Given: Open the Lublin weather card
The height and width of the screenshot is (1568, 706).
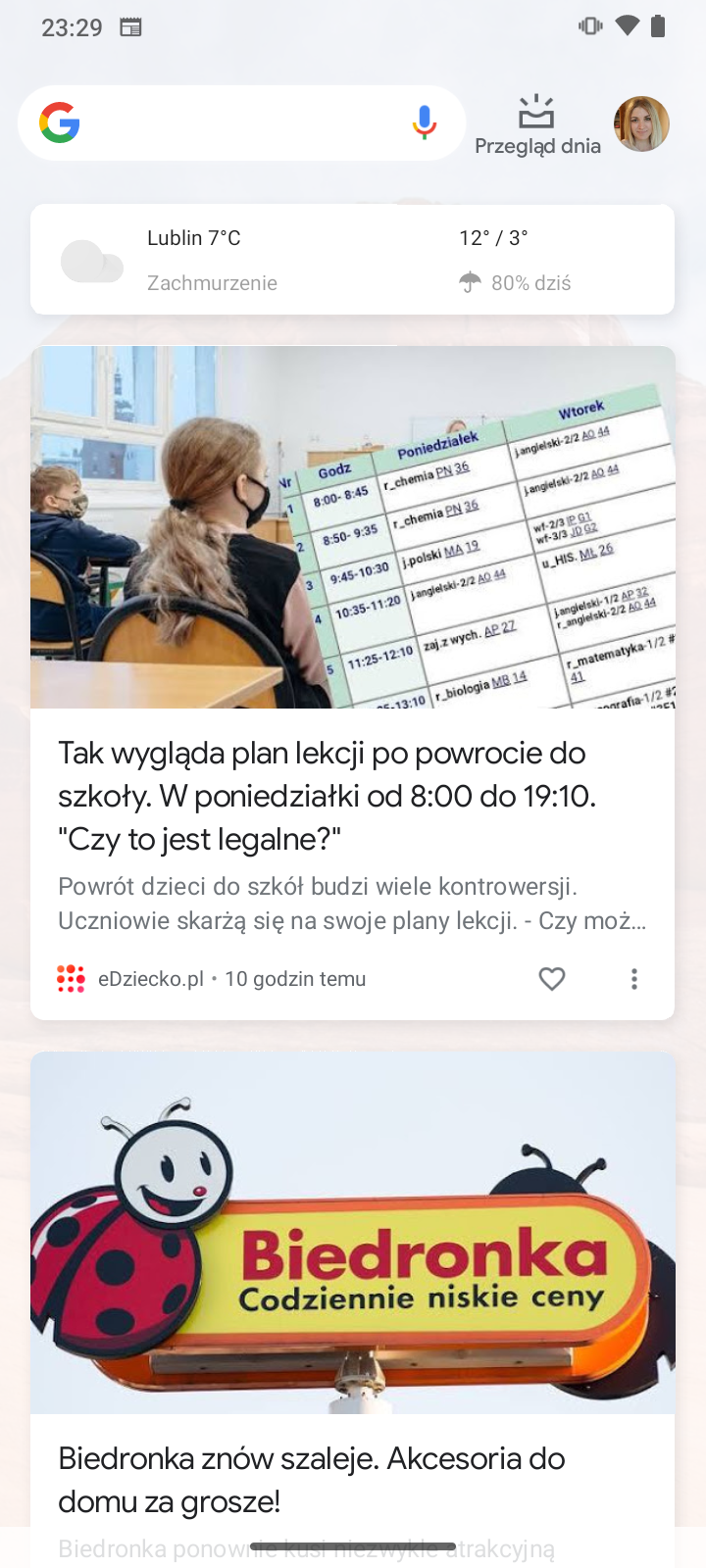Looking at the screenshot, I should [352, 260].
